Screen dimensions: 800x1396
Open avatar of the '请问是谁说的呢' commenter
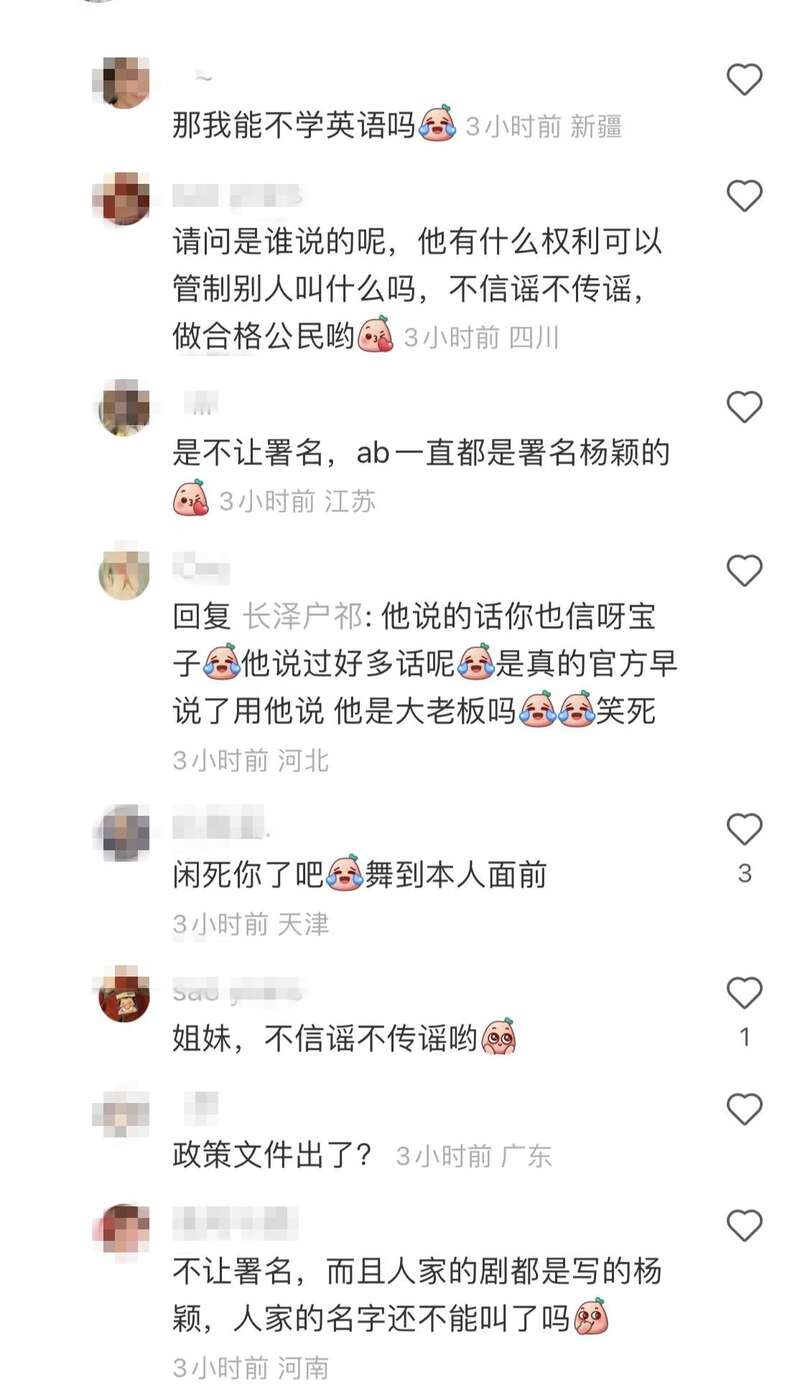point(124,199)
